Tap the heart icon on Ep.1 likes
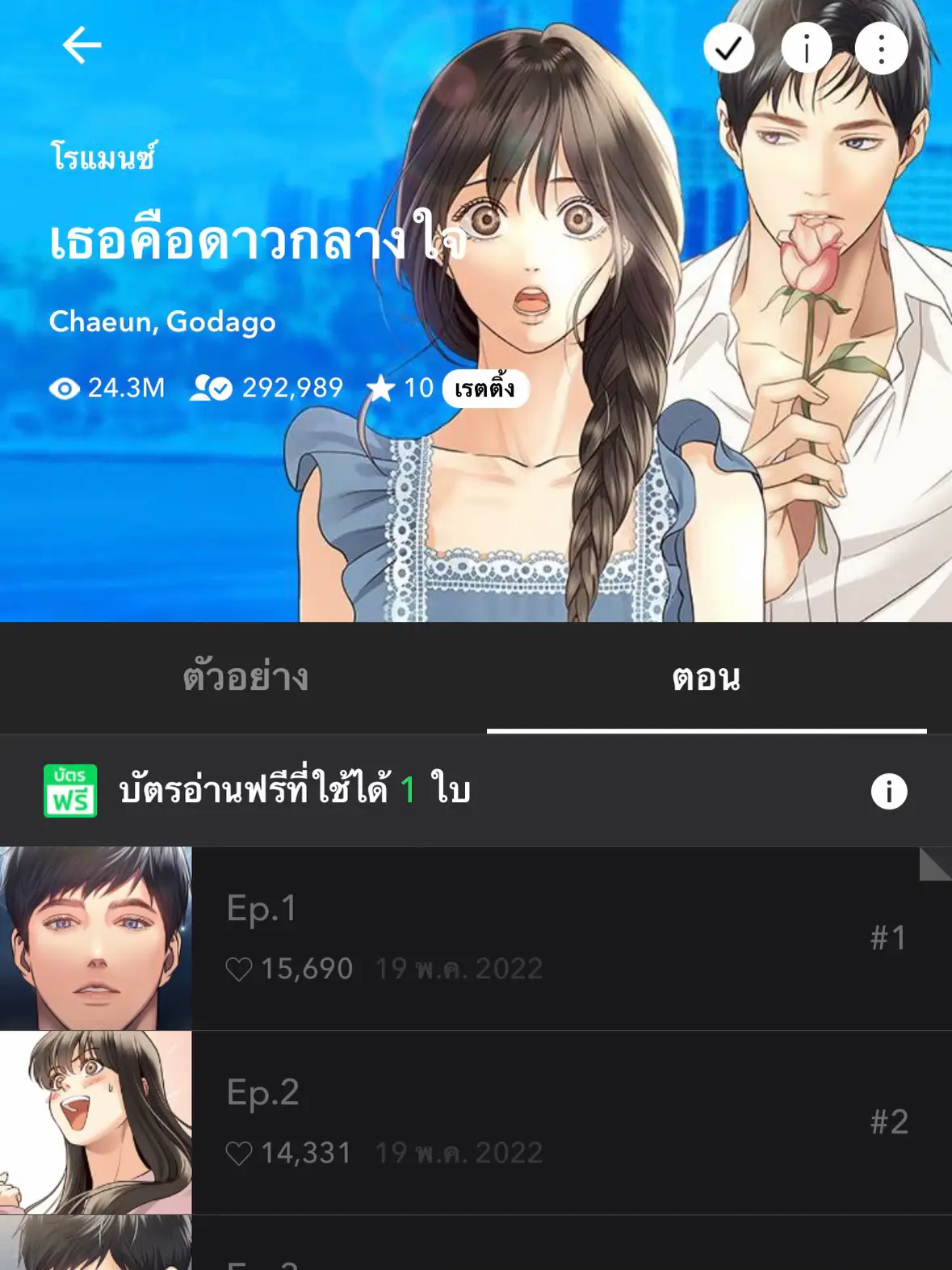This screenshot has width=952, height=1270. coord(241,967)
